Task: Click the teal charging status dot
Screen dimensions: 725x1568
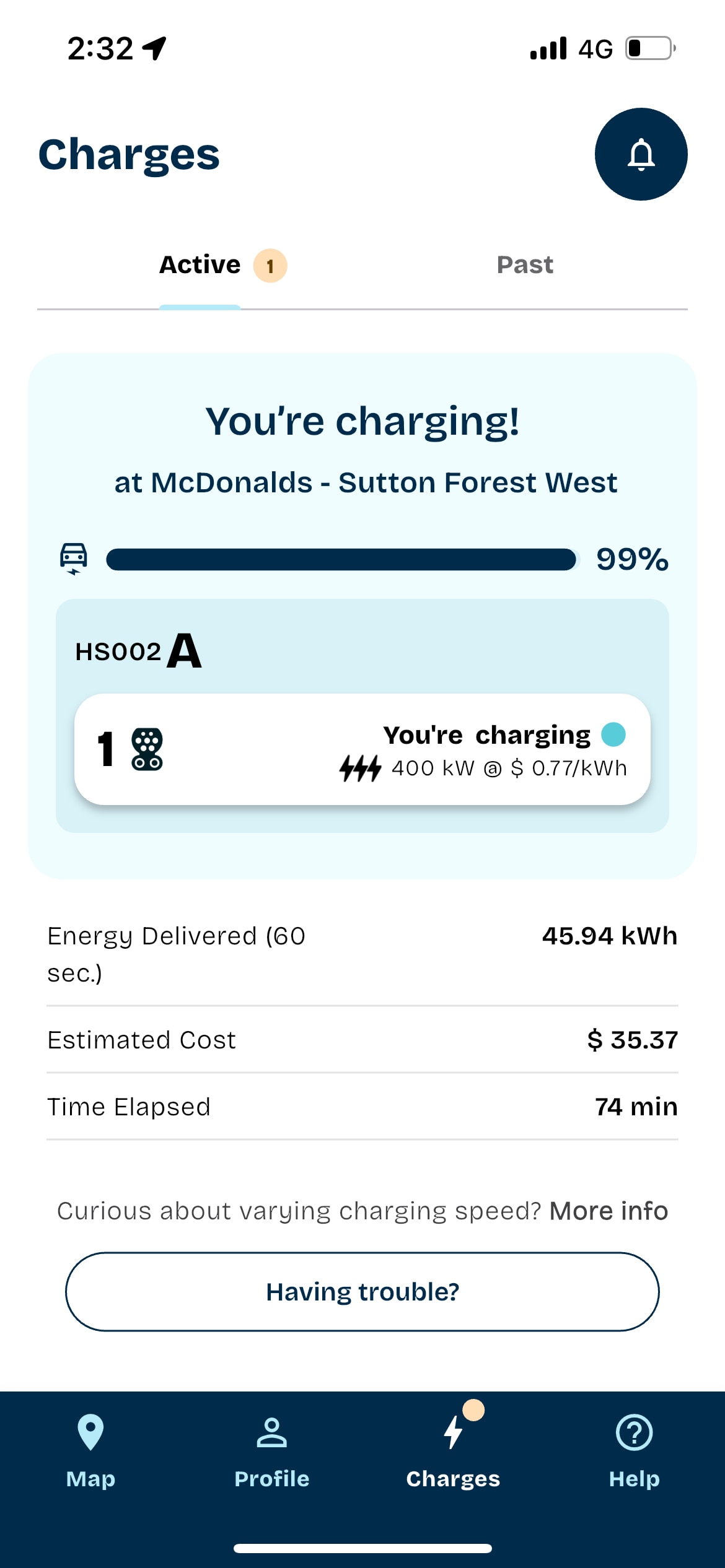Action: [x=614, y=736]
